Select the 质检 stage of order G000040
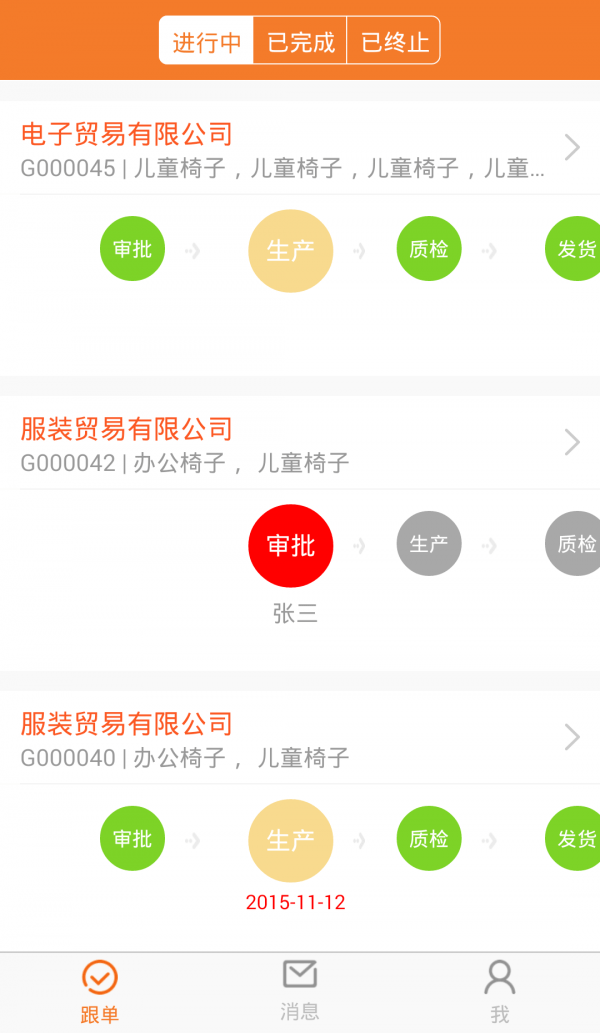 [429, 839]
